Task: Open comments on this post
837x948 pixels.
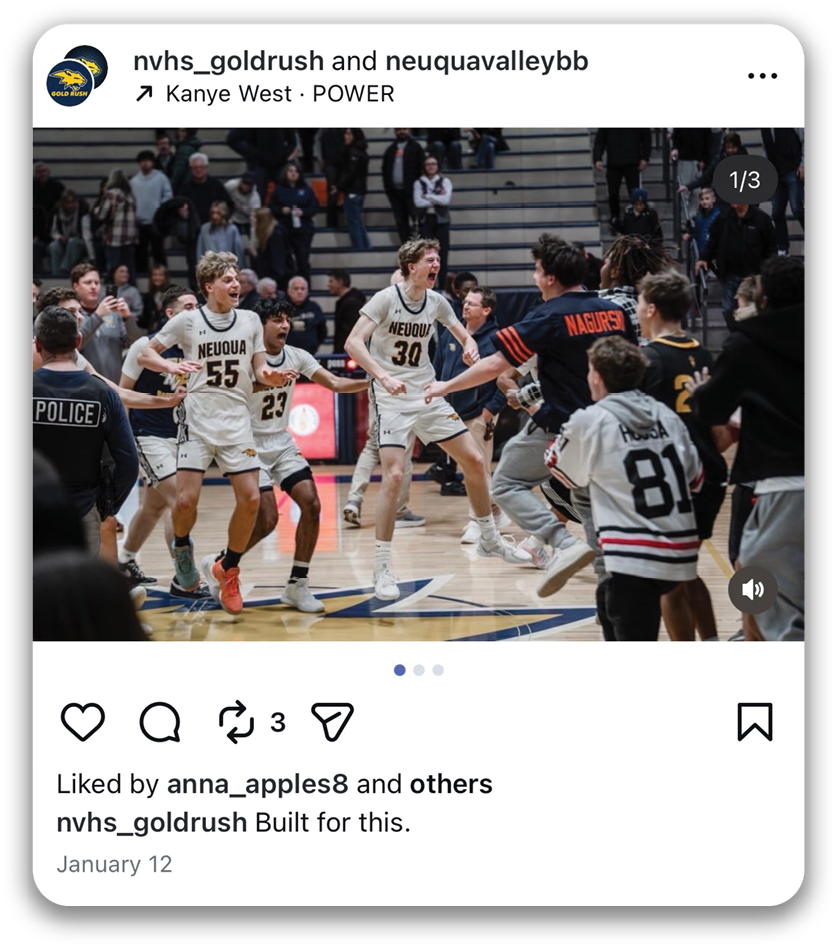Action: click(160, 721)
